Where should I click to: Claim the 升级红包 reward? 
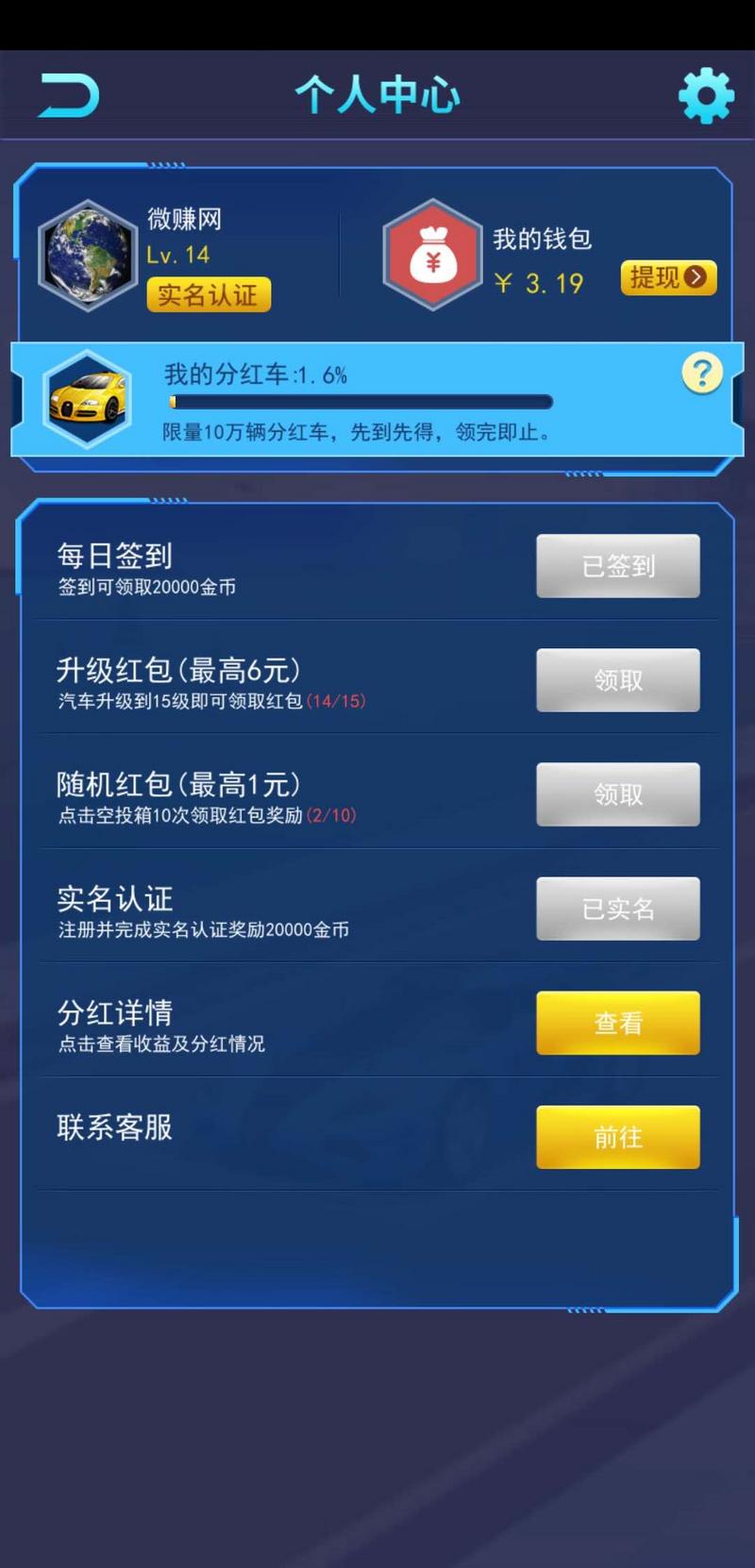pos(618,680)
